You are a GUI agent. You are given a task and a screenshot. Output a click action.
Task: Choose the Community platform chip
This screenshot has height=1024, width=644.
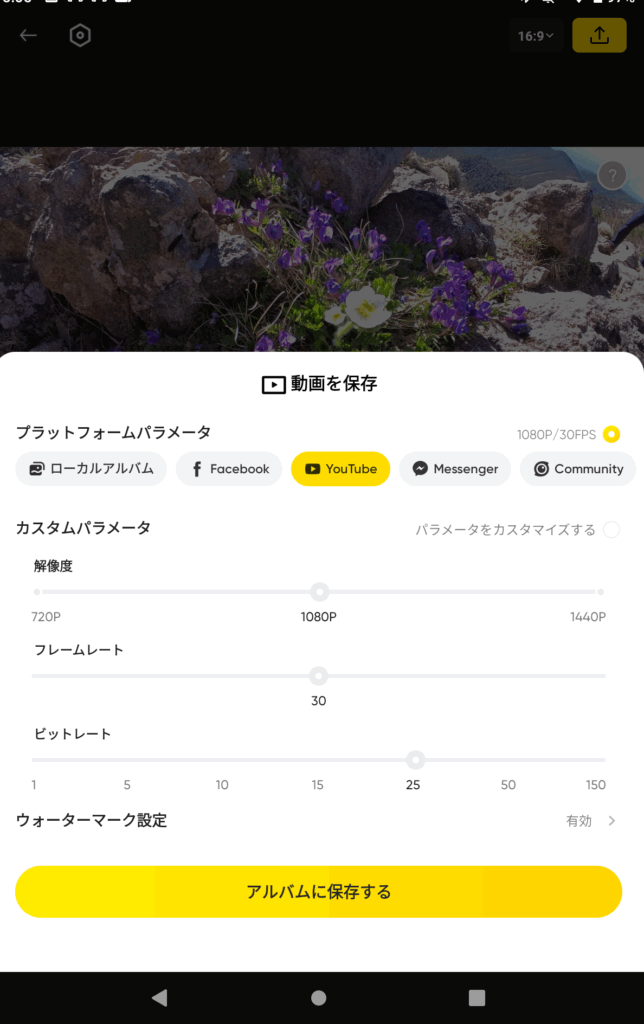pyautogui.click(x=578, y=468)
